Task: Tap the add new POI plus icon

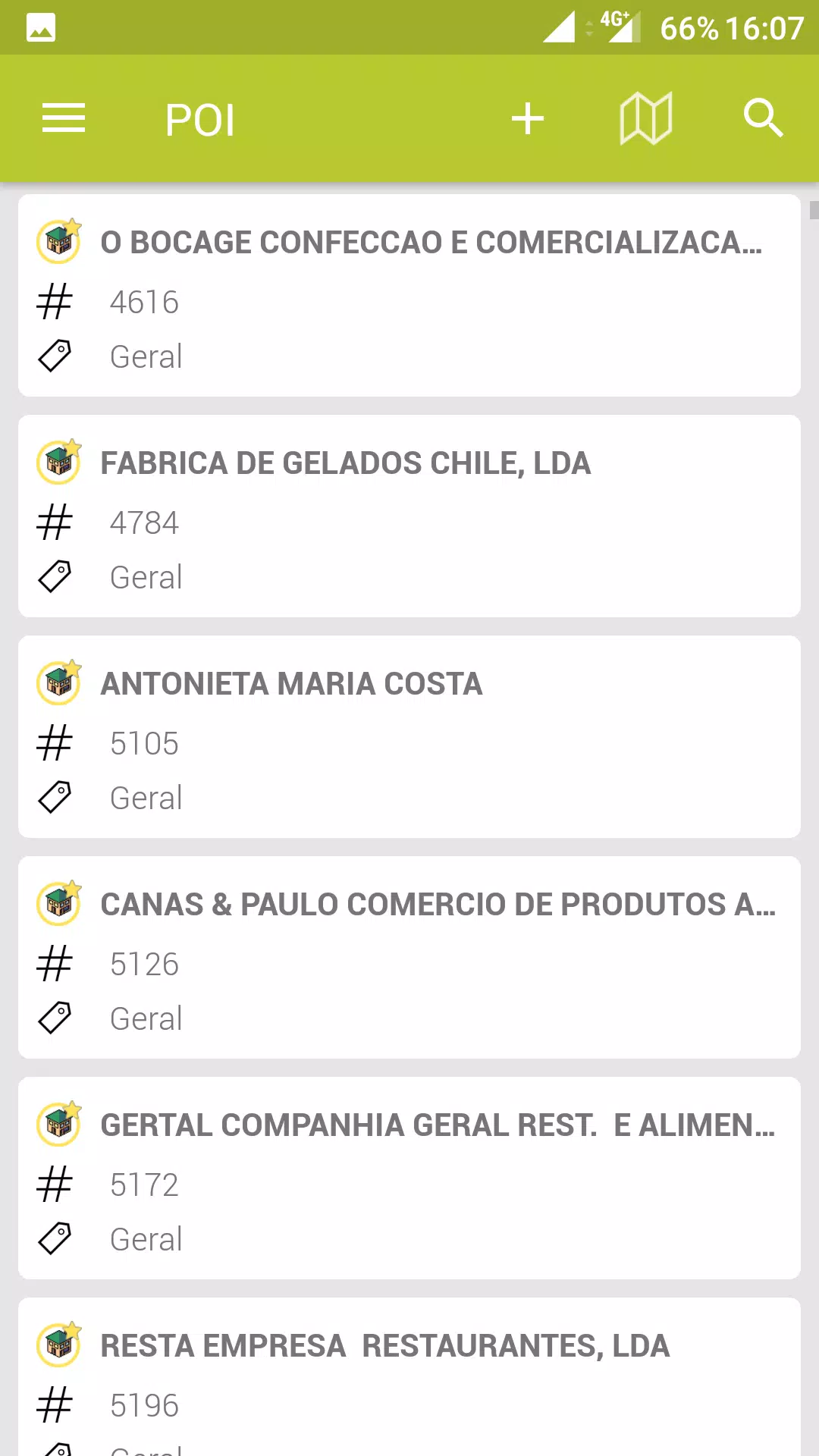Action: click(527, 118)
